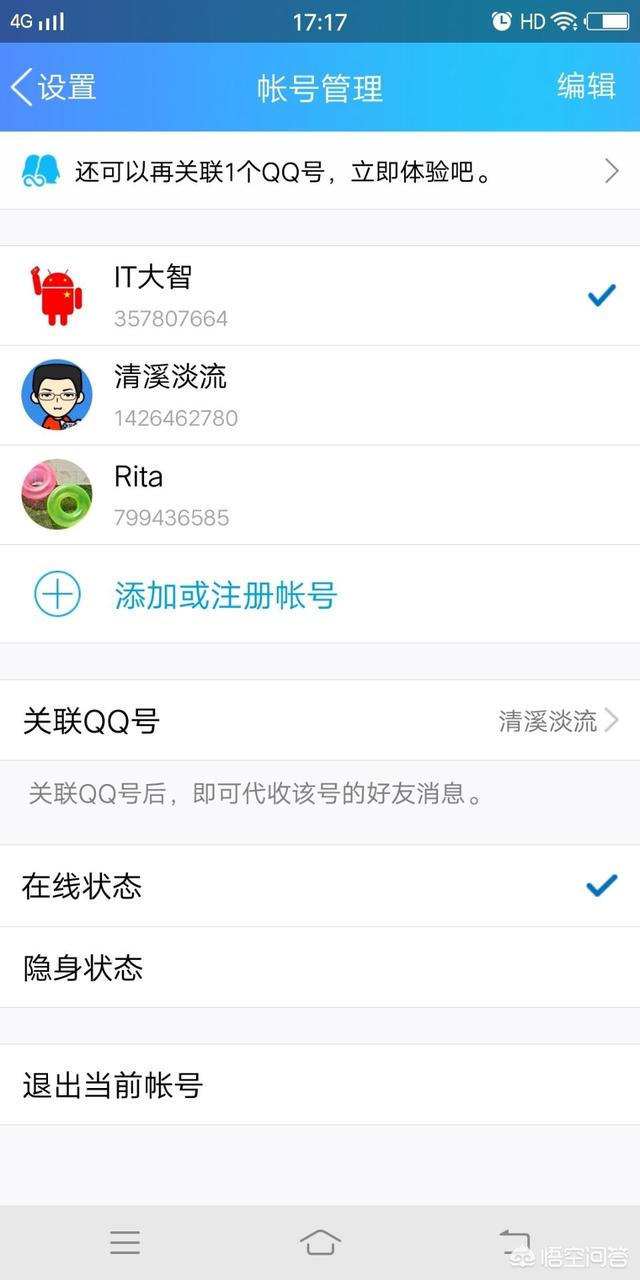Tap 编辑 to edit accounts

tap(586, 87)
